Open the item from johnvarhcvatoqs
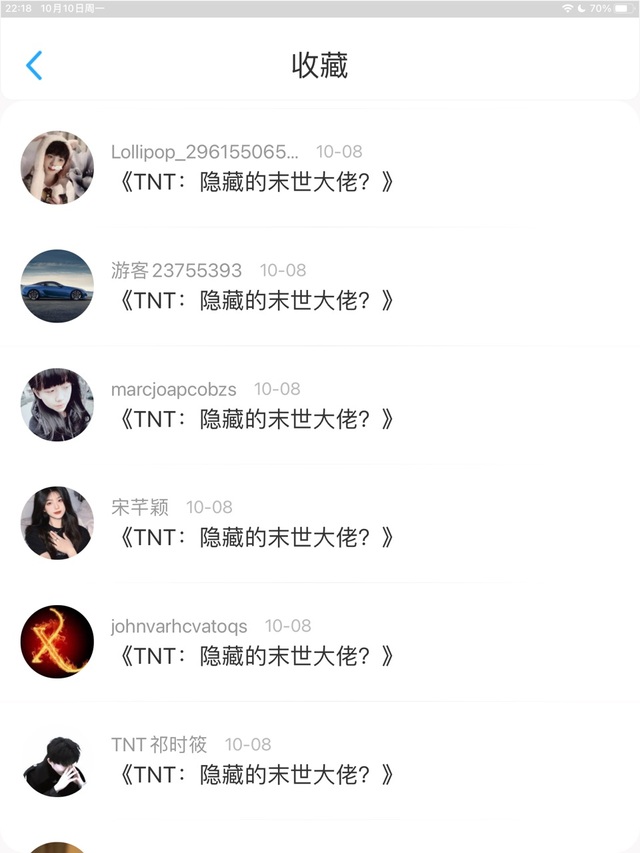Screen dimensions: 640x853 click(256, 656)
